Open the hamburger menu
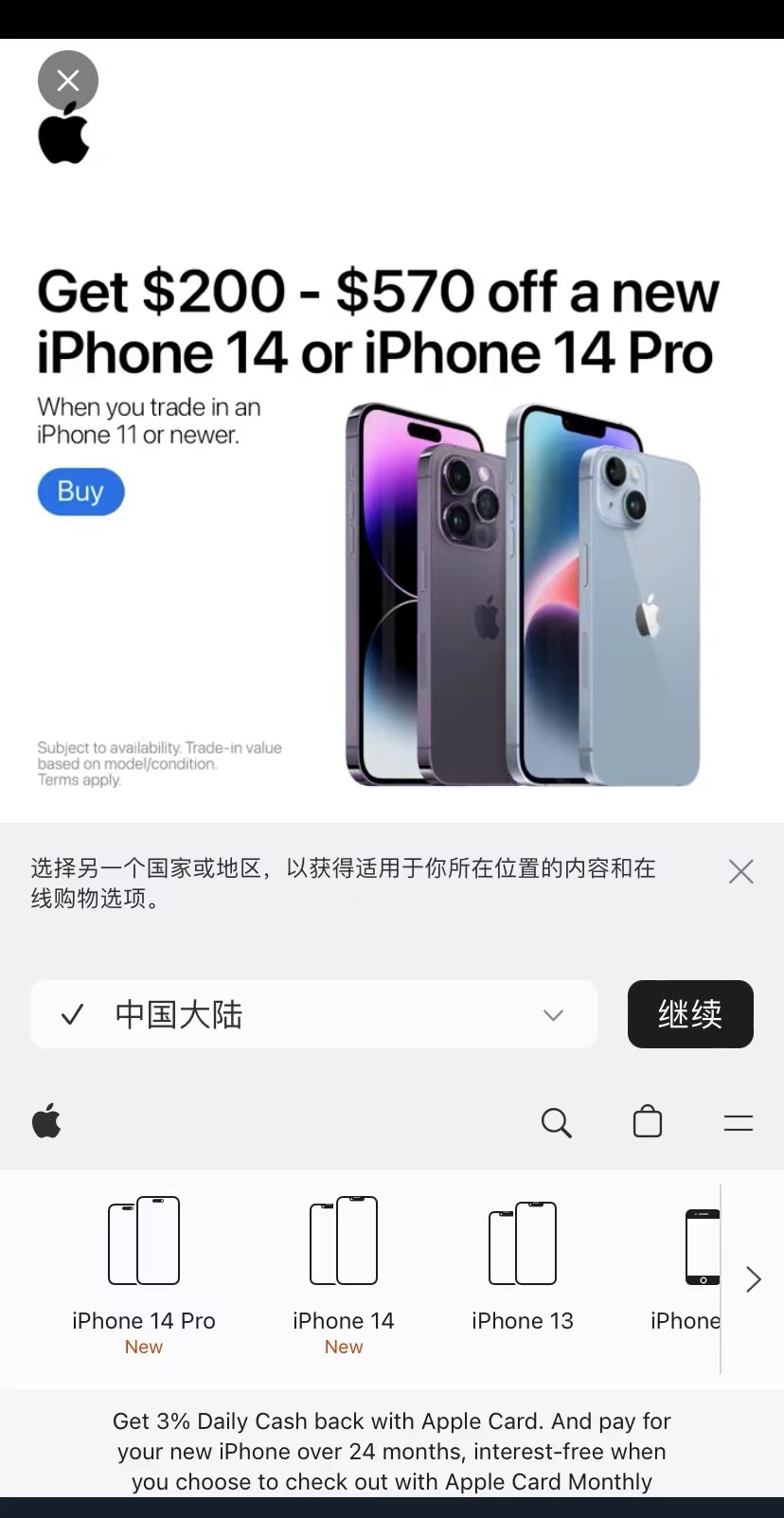Screen dimensions: 784x1518 coord(738,1123)
